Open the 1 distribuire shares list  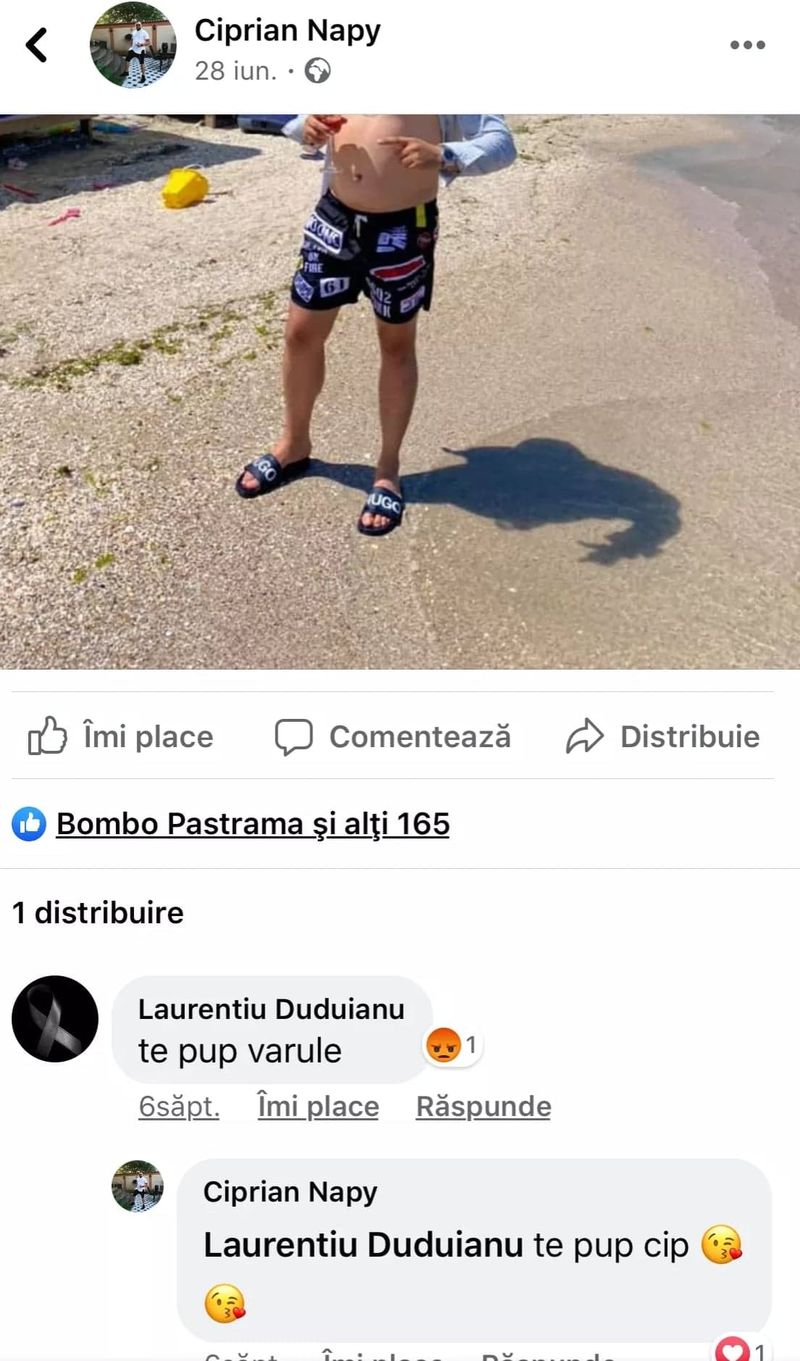point(98,913)
